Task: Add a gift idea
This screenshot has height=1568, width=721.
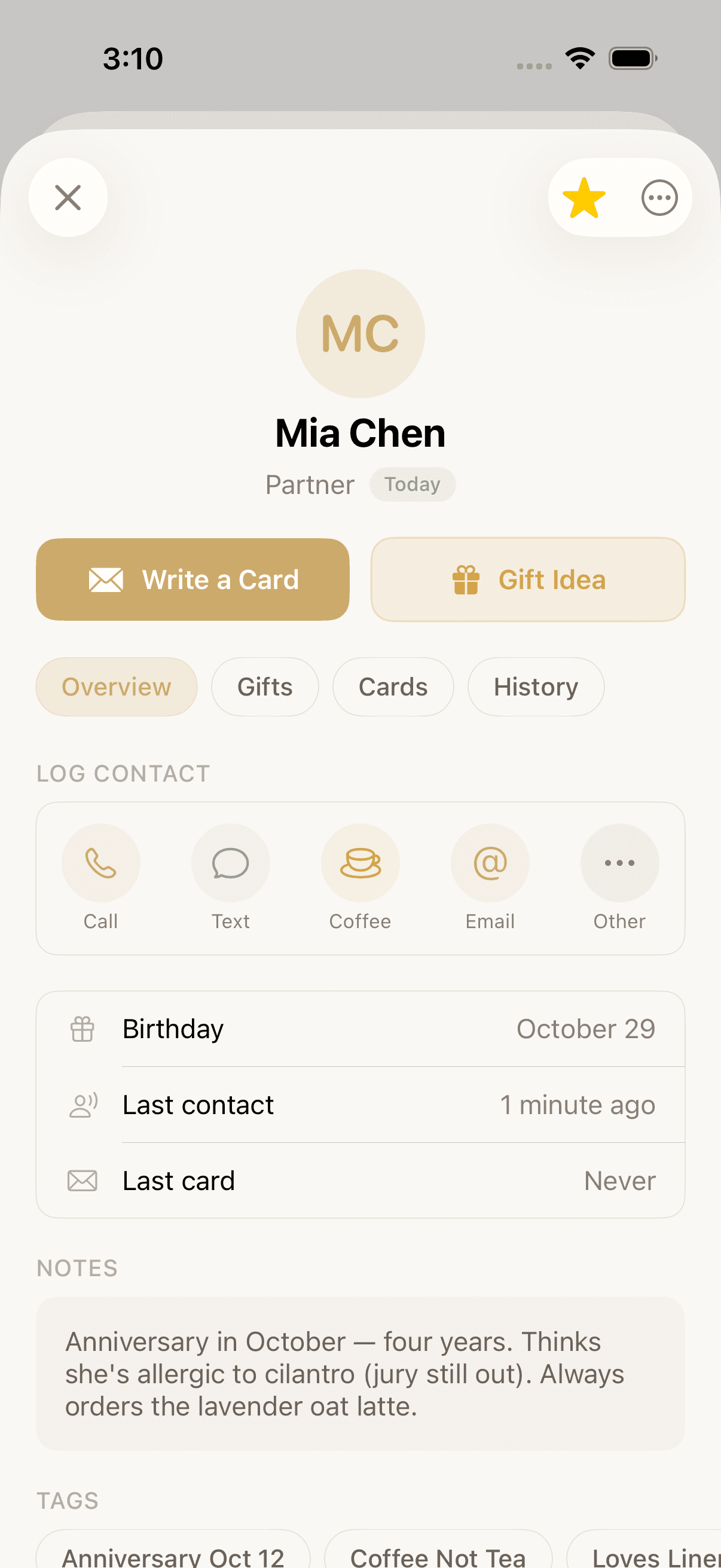Action: (x=528, y=579)
